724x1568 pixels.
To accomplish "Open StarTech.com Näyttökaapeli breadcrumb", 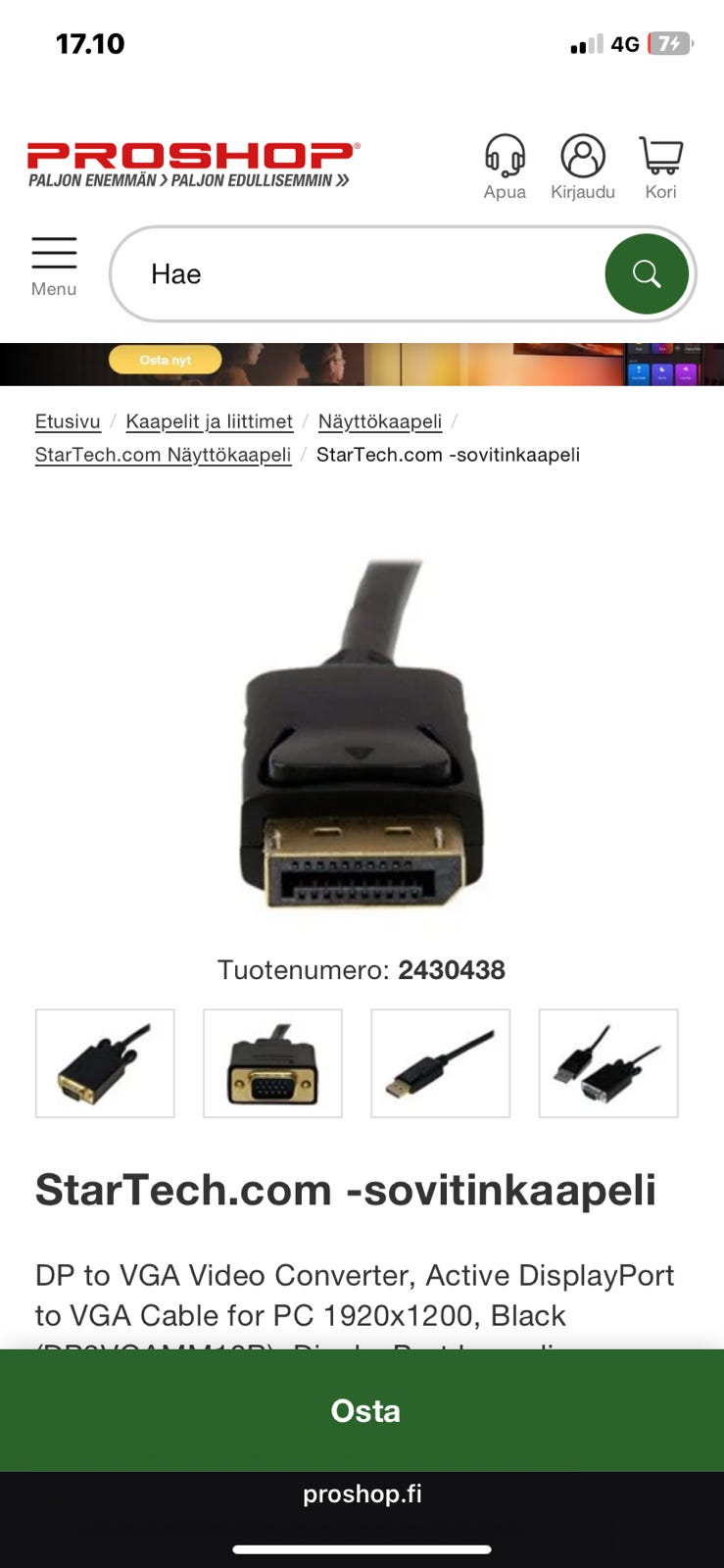I will [163, 455].
